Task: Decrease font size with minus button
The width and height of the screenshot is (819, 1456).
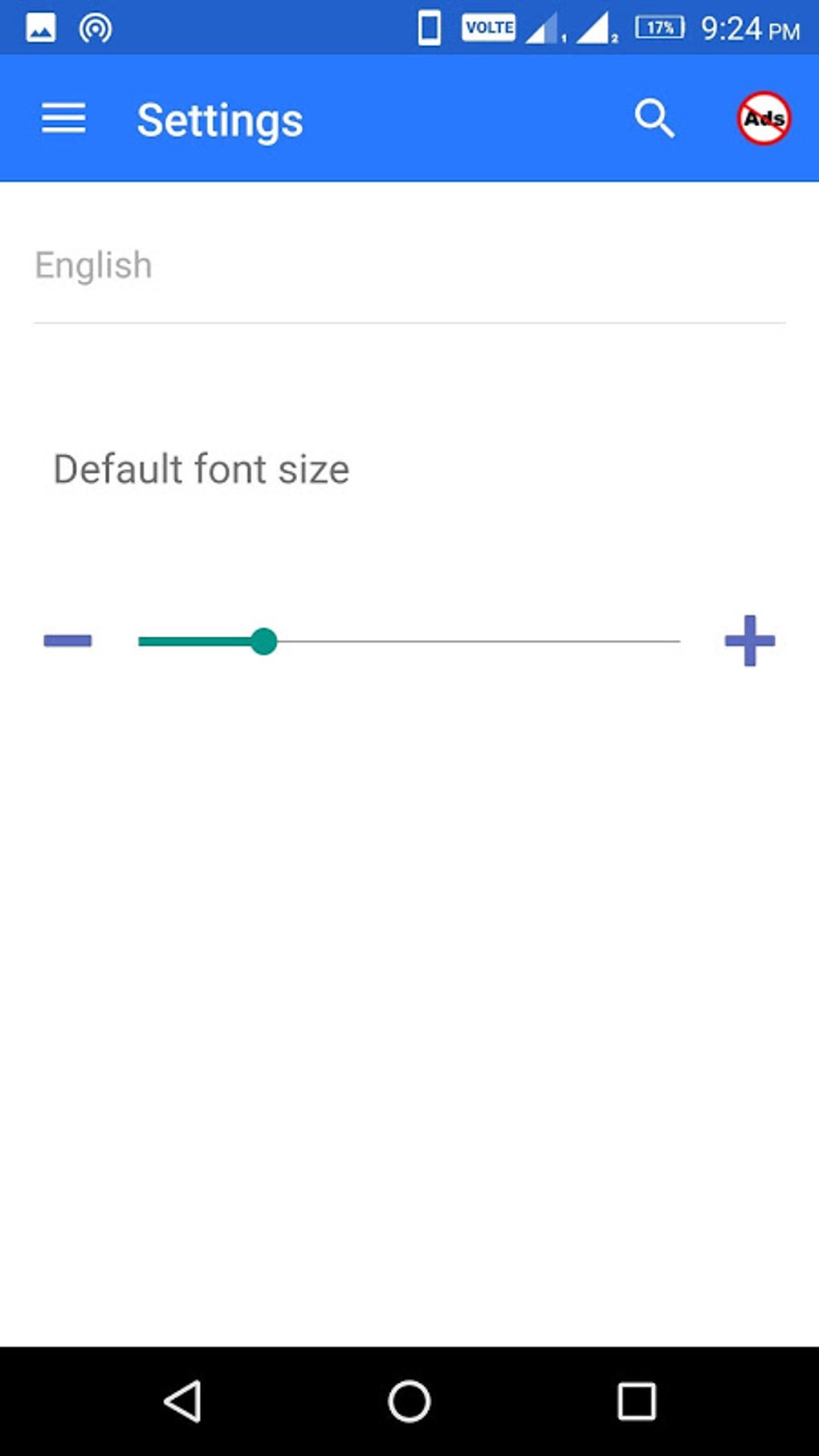Action: [67, 640]
